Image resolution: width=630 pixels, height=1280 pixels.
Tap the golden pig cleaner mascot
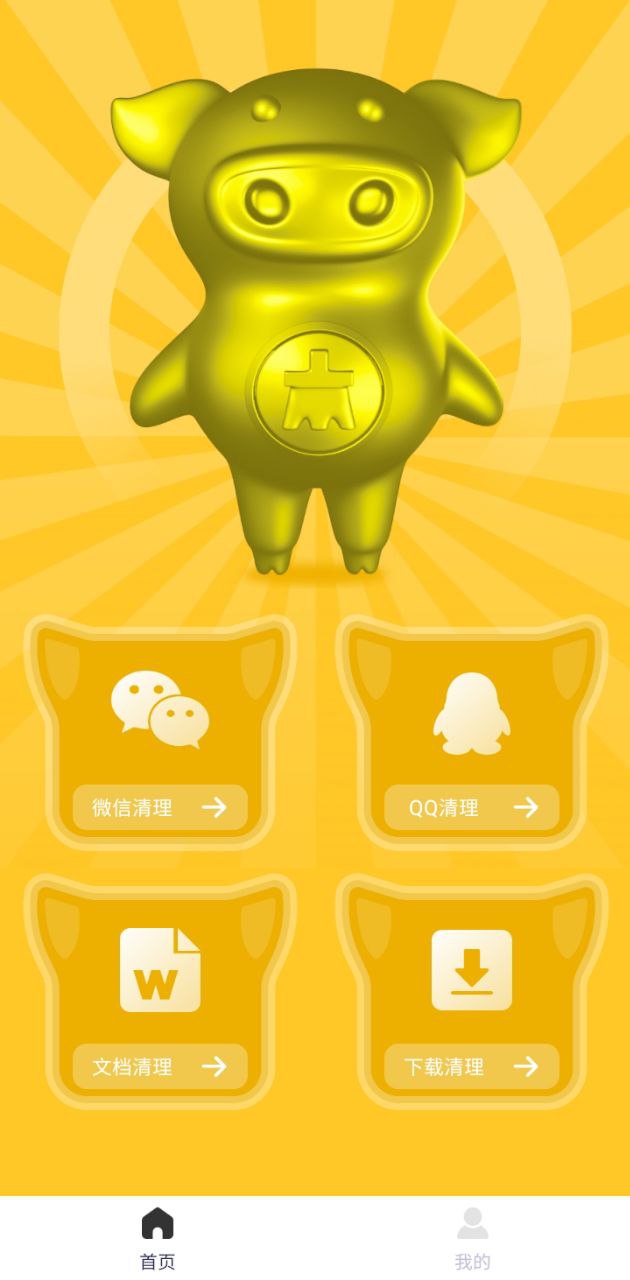click(315, 320)
